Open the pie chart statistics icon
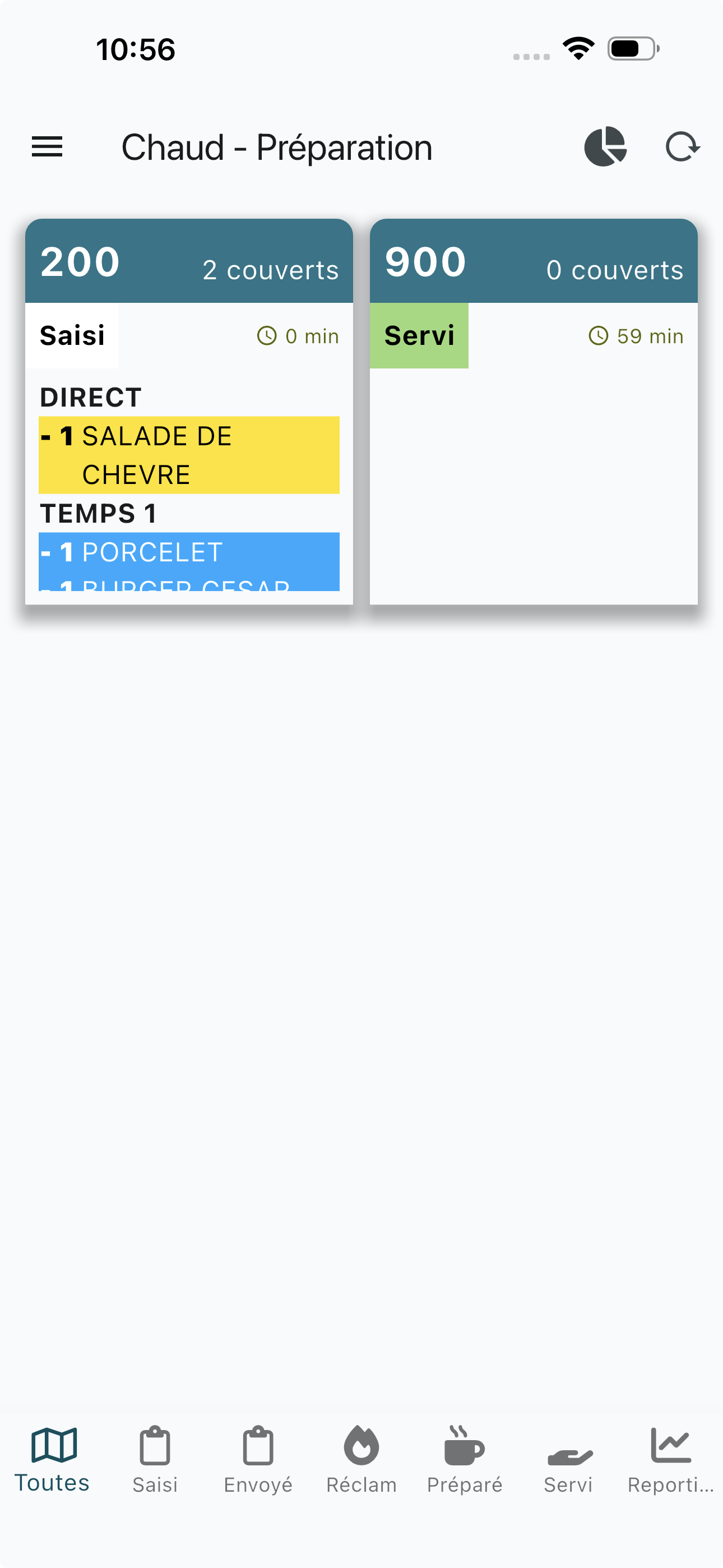Screen dimensions: 723x1568 (x=605, y=147)
